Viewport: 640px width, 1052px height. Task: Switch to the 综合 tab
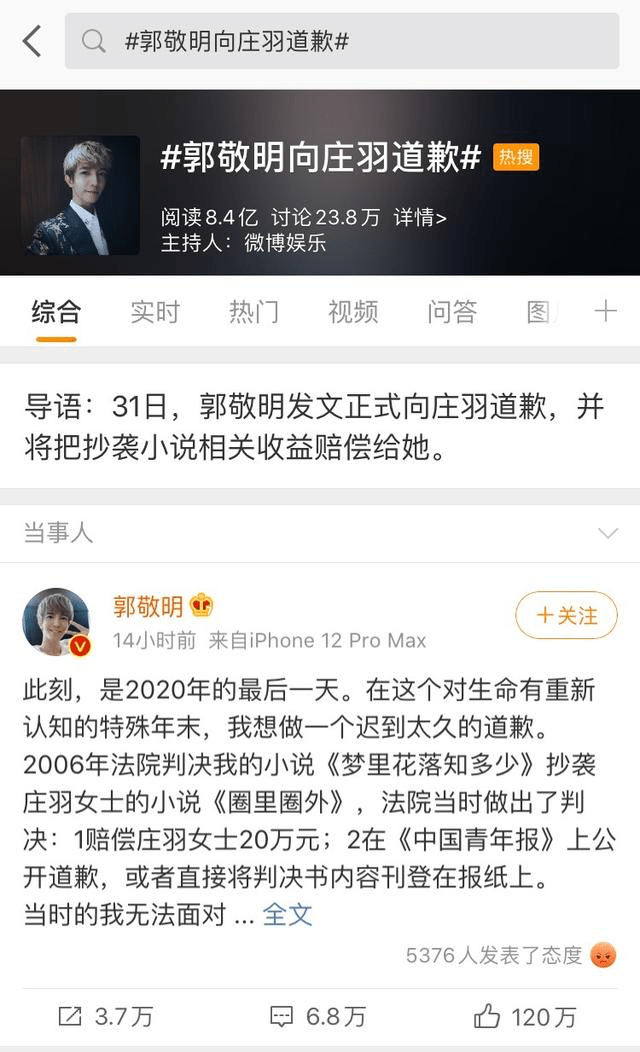[x=56, y=311]
